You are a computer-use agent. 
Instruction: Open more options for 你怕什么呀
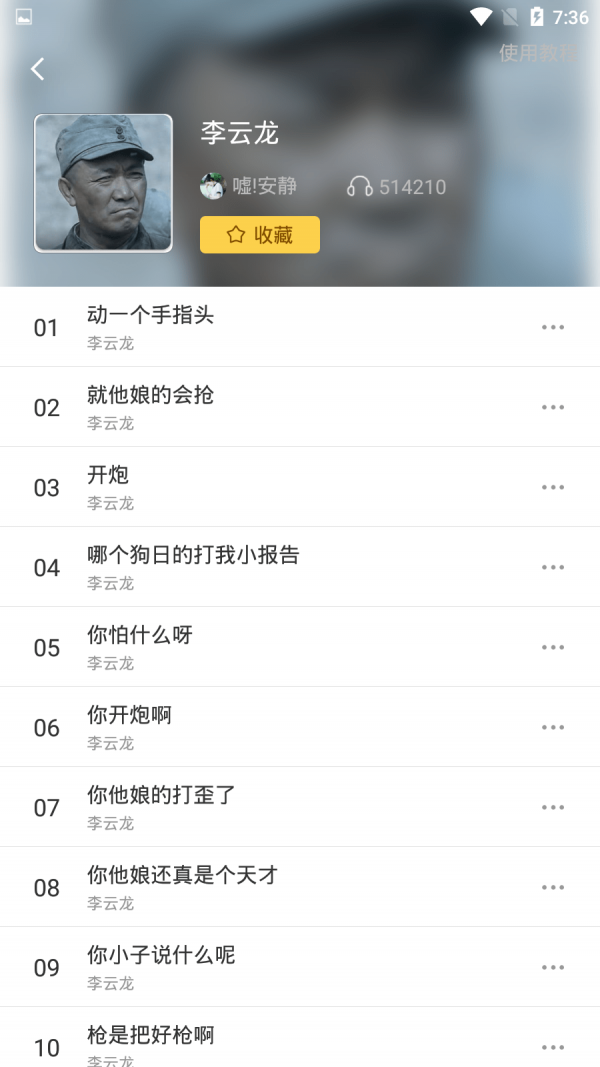pyautogui.click(x=553, y=647)
